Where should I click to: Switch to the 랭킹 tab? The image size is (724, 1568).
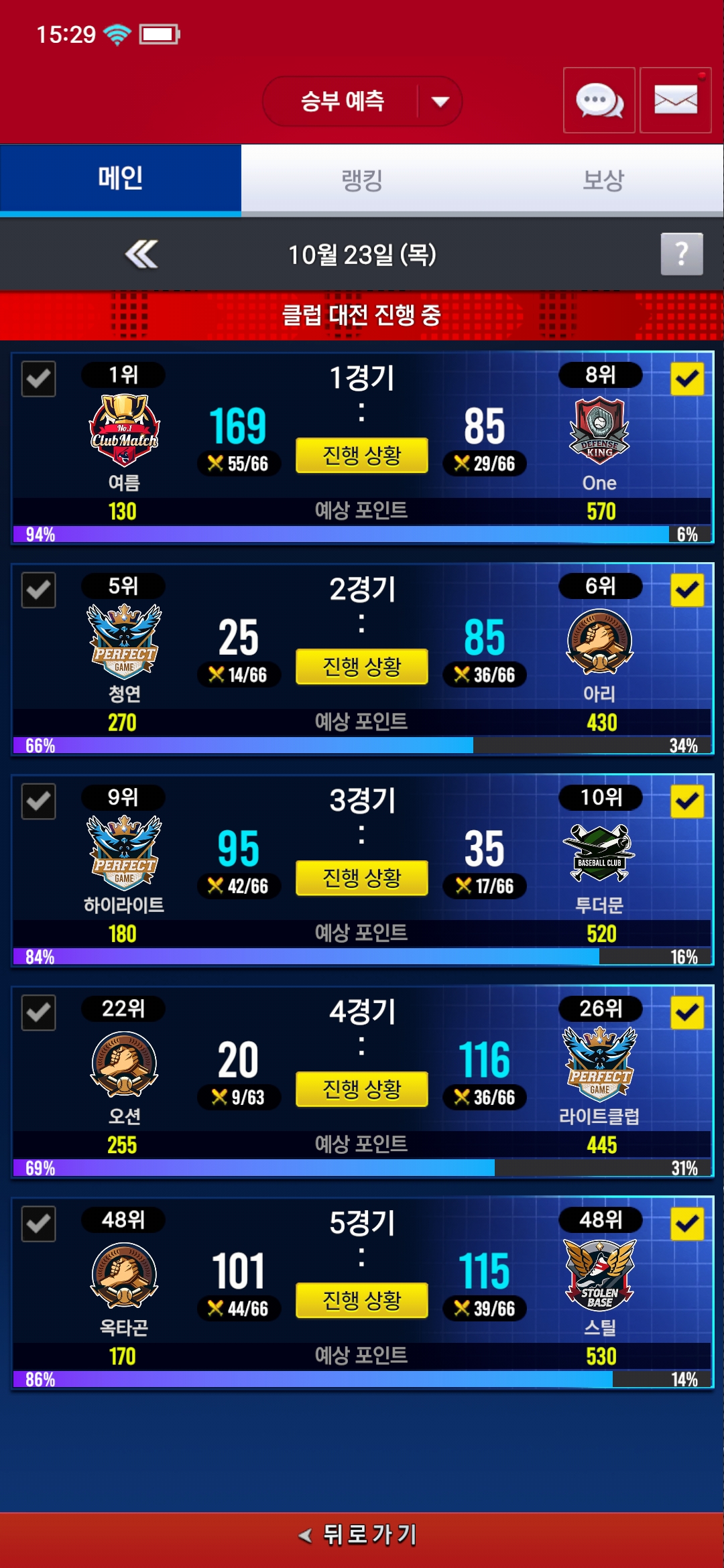362,180
